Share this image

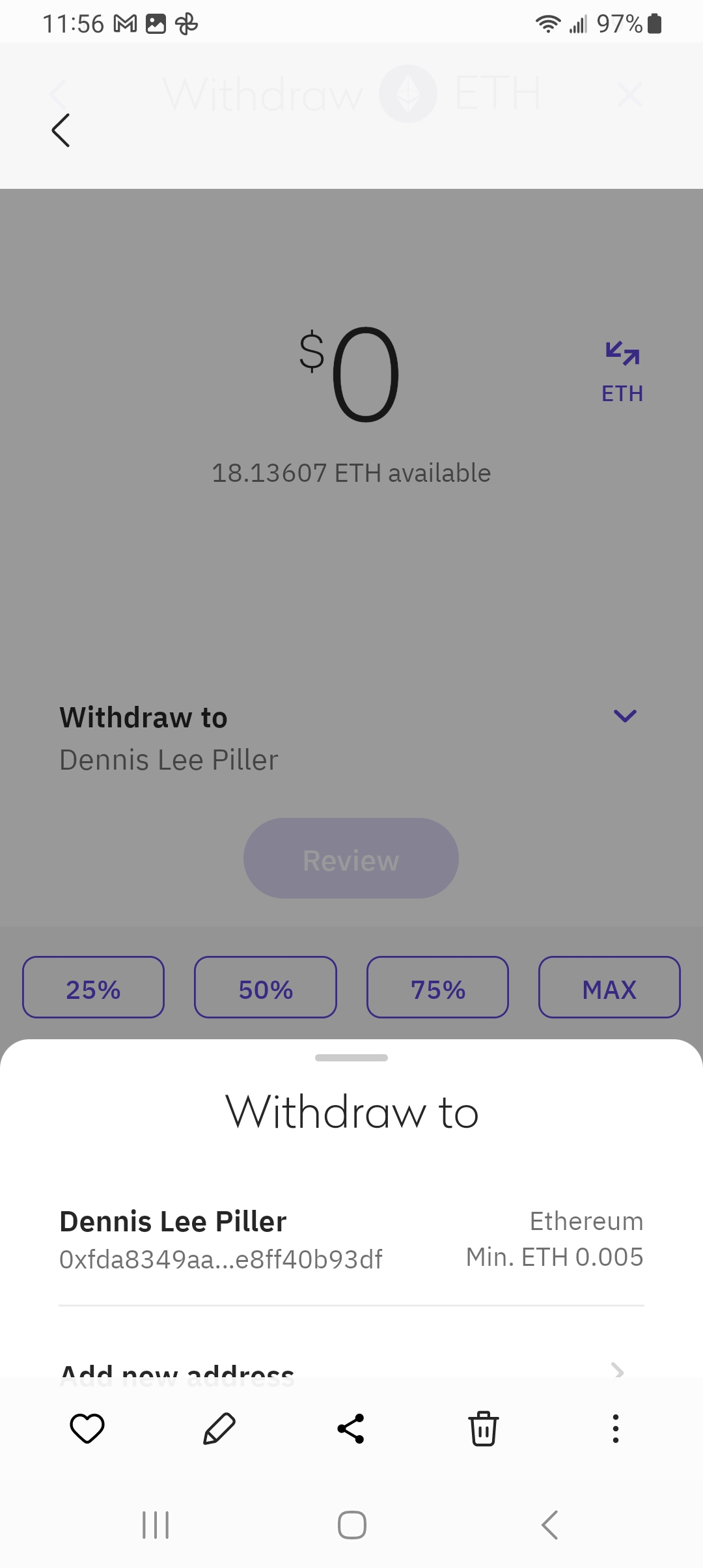click(351, 1429)
